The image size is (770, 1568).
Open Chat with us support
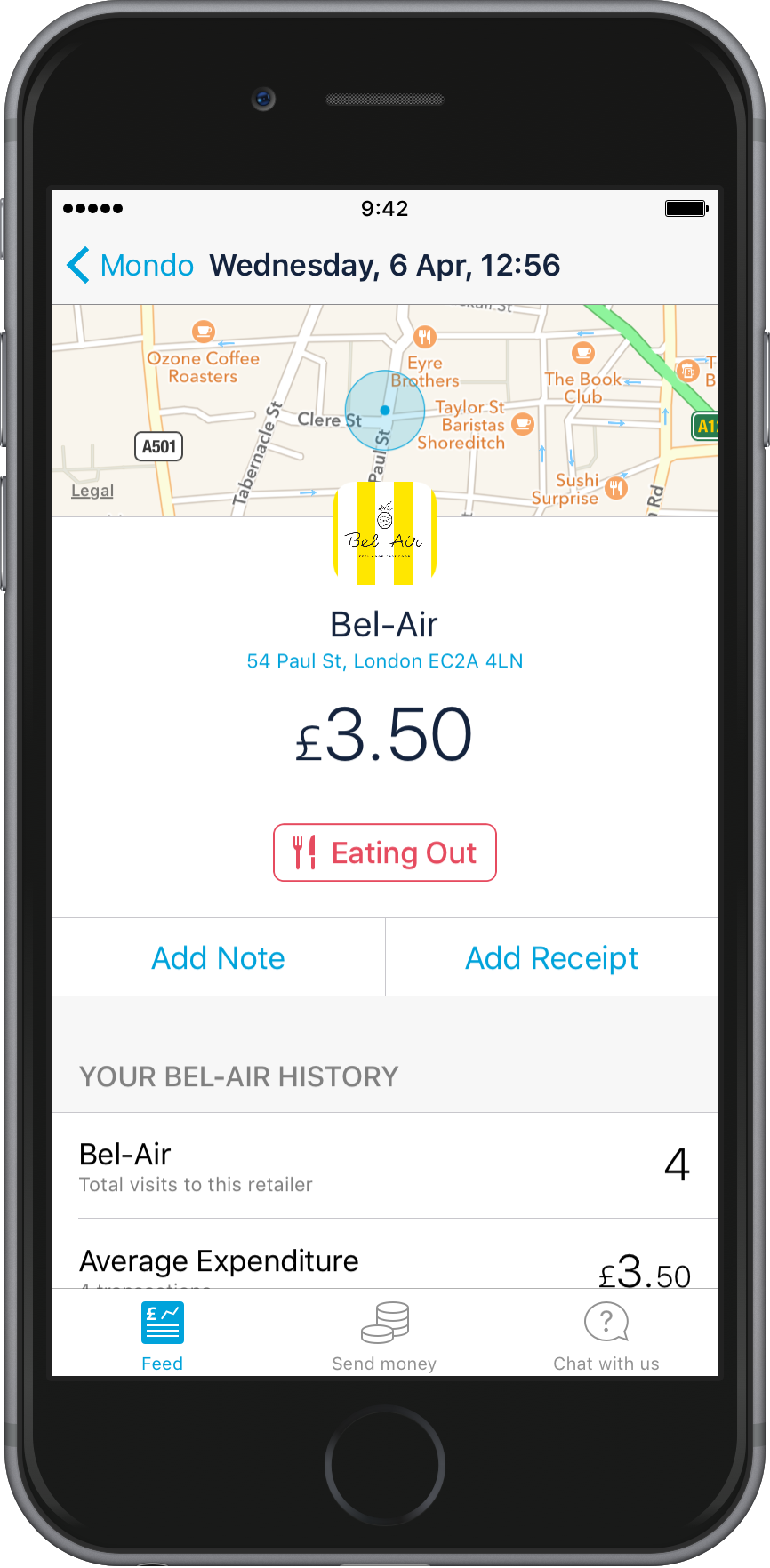pyautogui.click(x=606, y=1336)
